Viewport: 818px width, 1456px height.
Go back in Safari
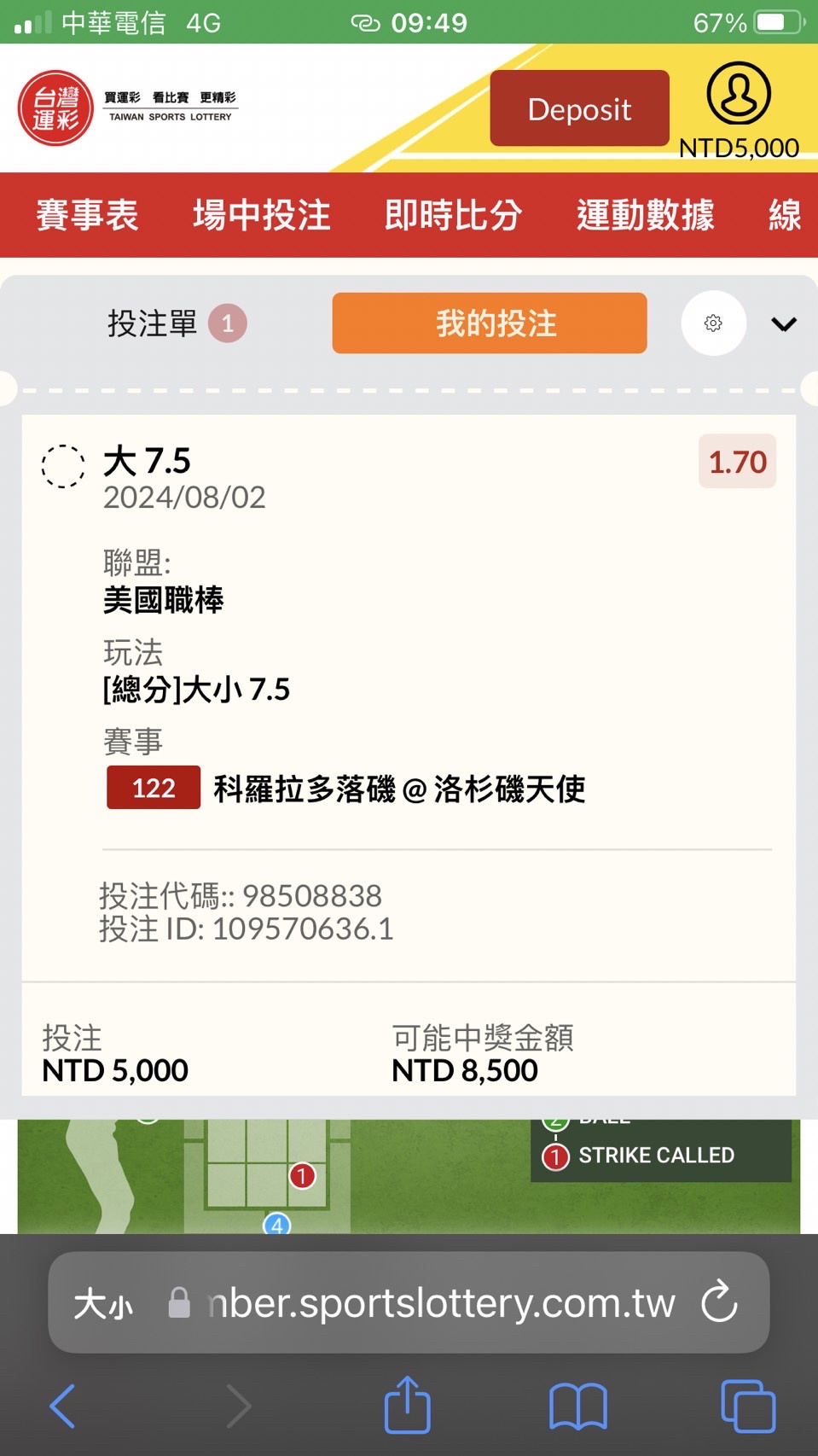click(63, 1406)
